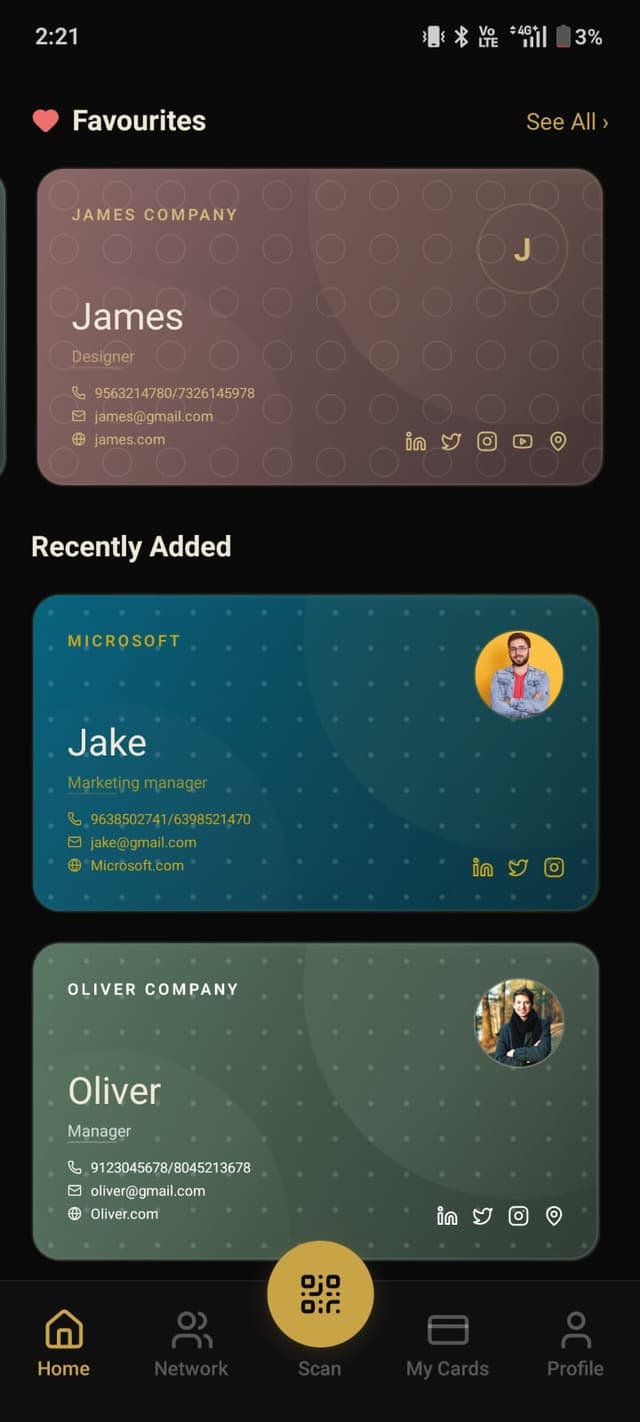The width and height of the screenshot is (640, 1422).
Task: Launch the QR Scan button
Action: (320, 1294)
